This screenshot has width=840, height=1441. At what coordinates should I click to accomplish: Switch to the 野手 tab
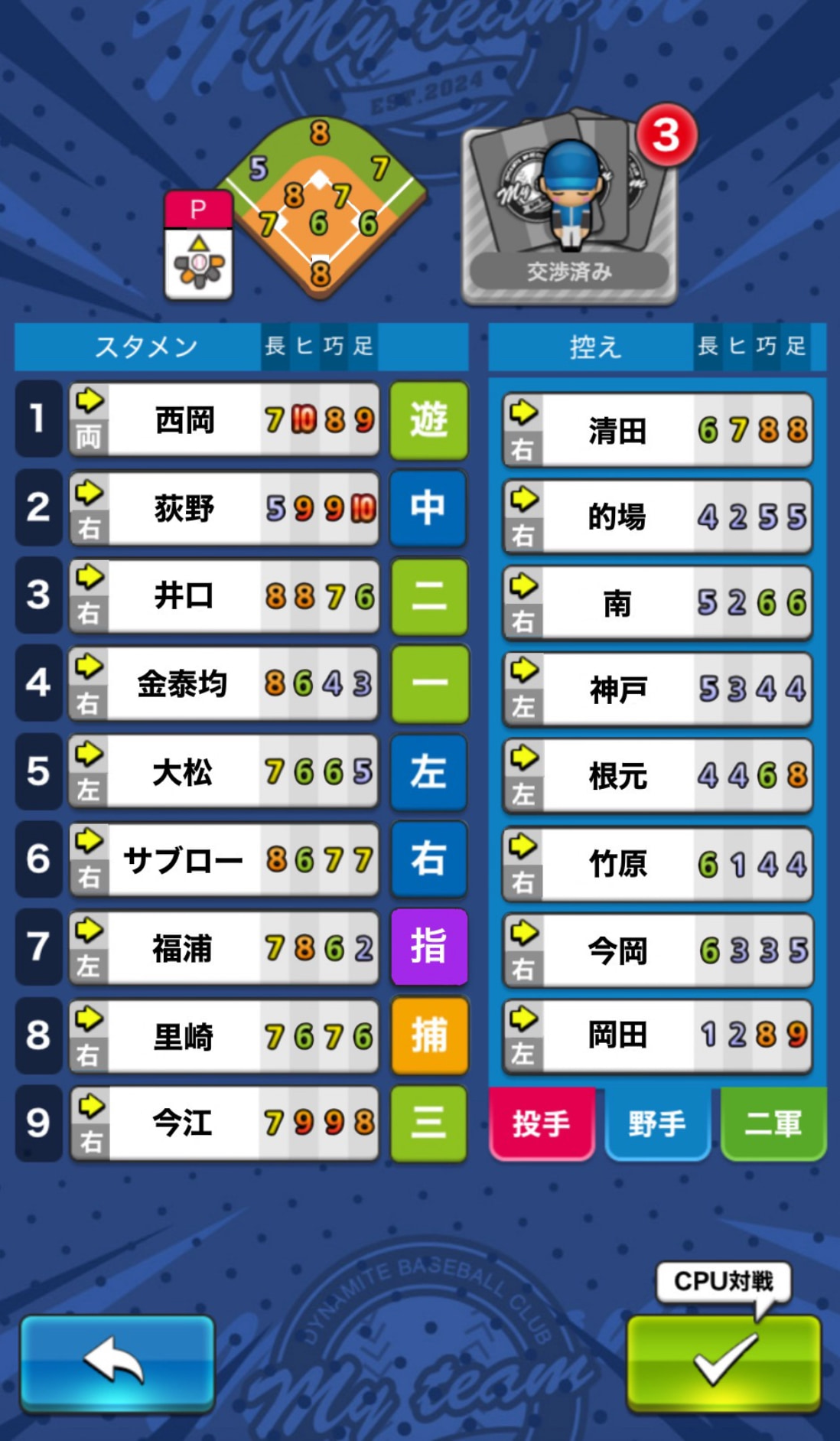[x=657, y=1123]
